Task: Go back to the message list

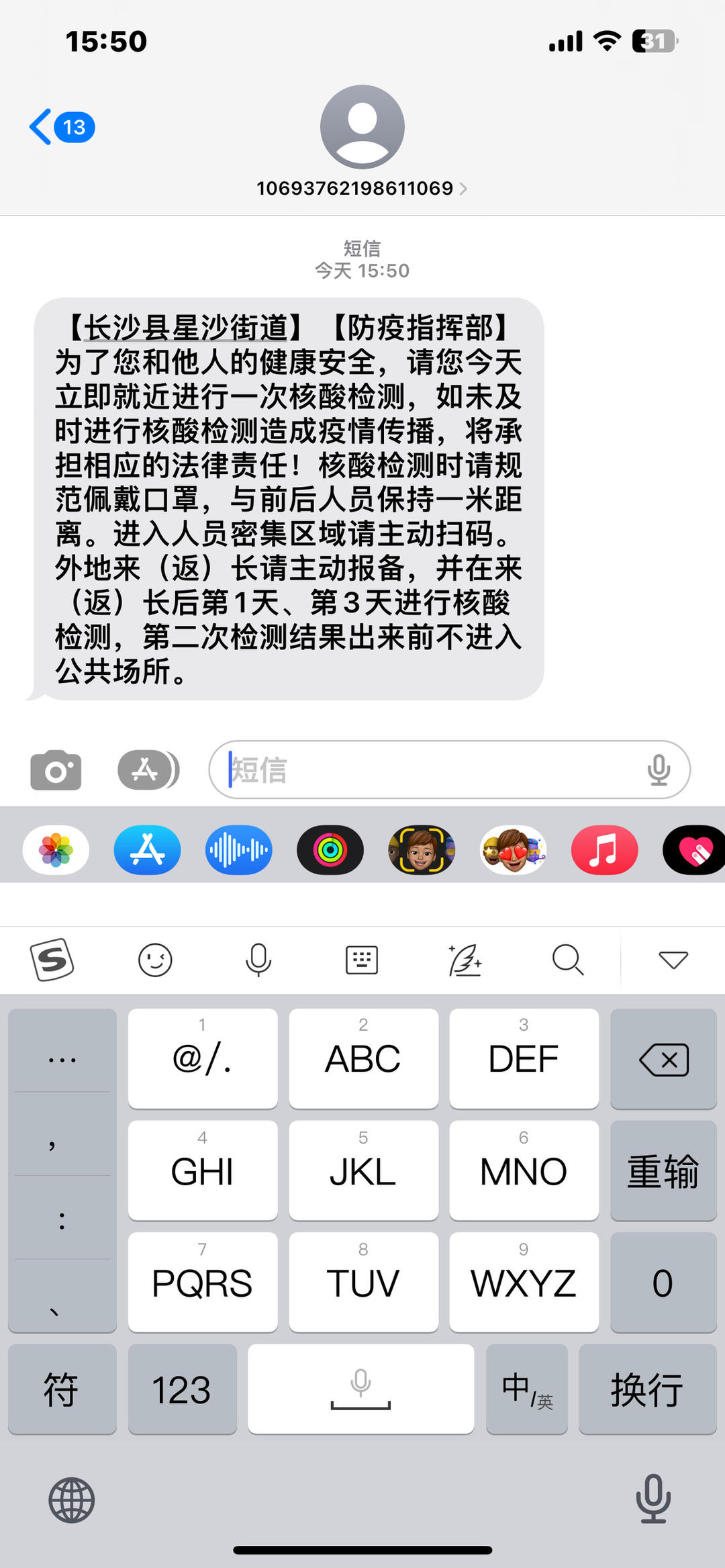Action: [x=59, y=126]
